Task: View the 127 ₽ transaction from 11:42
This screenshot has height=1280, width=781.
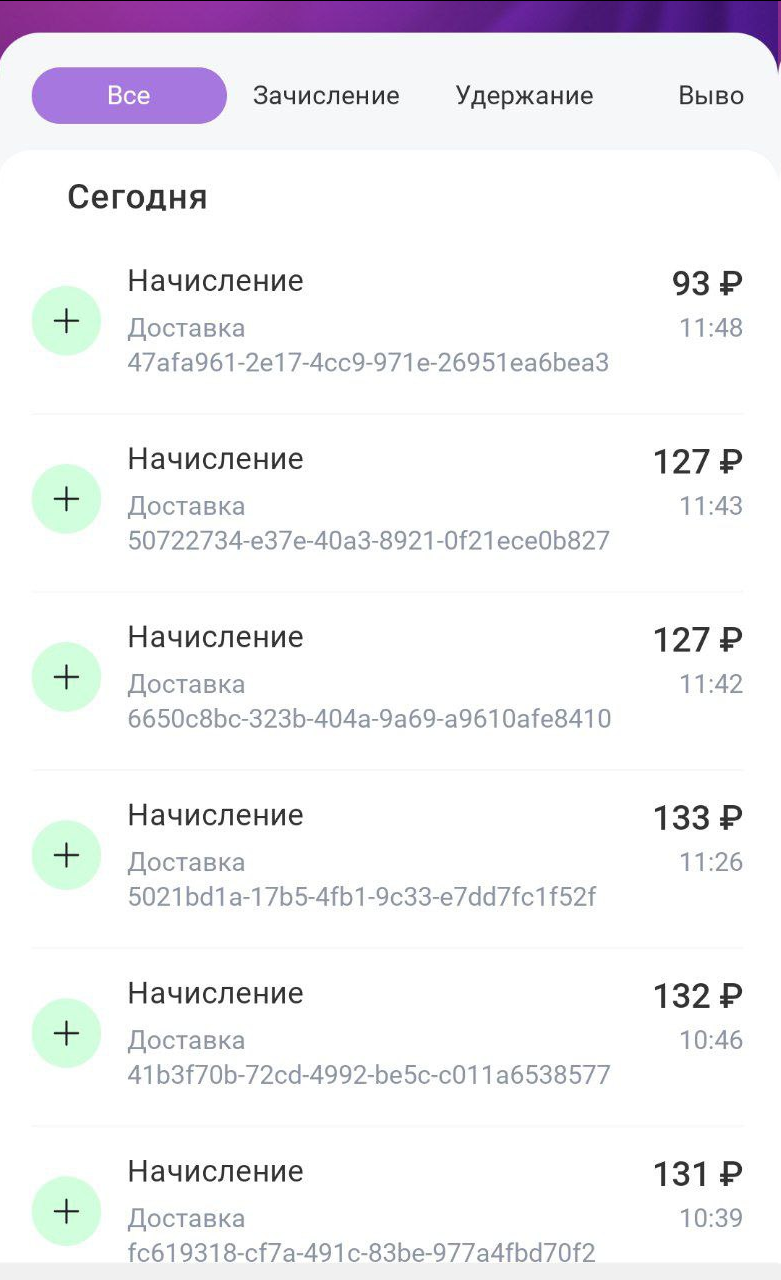Action: tap(387, 677)
